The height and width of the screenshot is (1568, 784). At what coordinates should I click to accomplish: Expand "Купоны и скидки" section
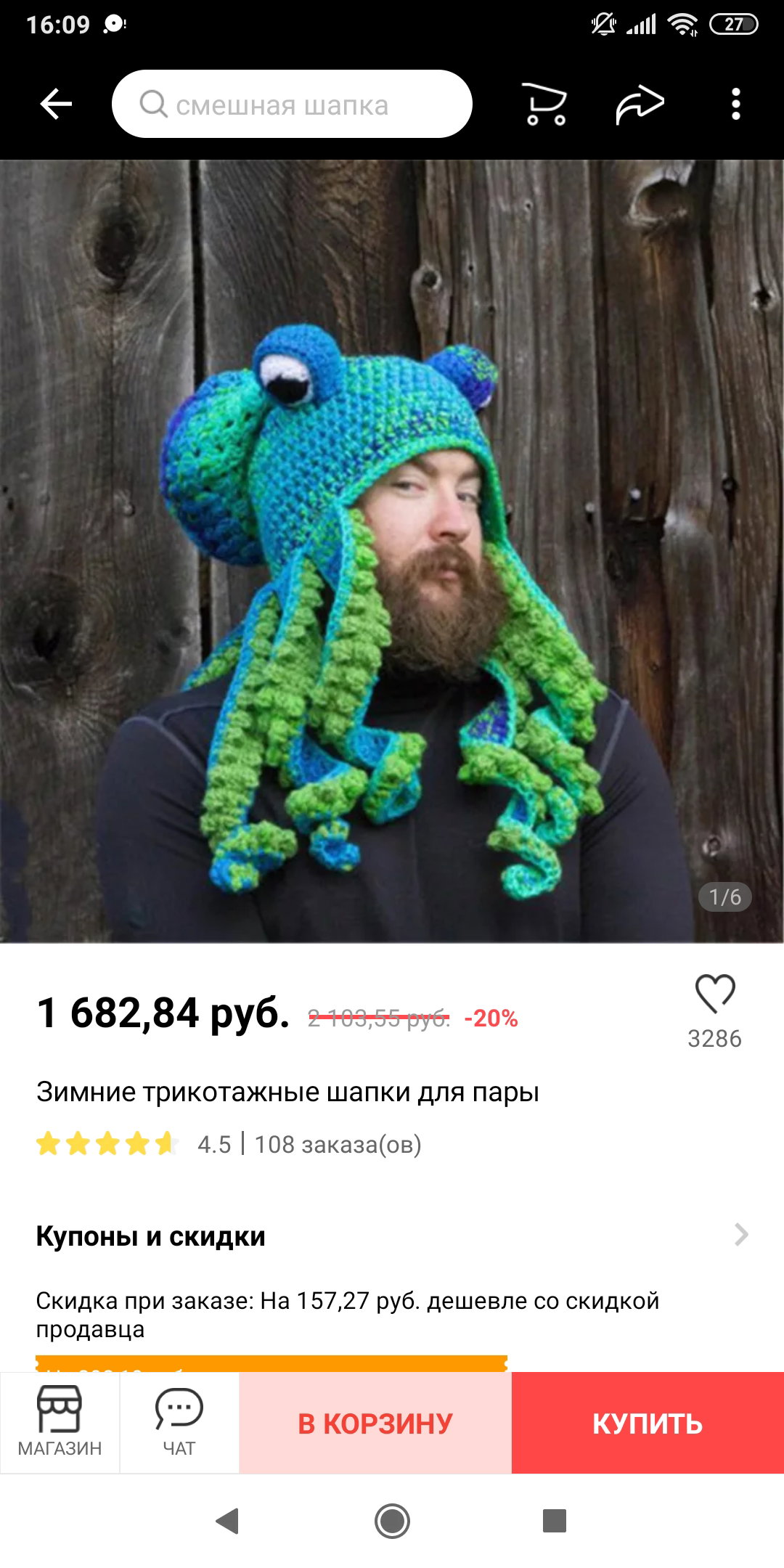click(x=392, y=1236)
